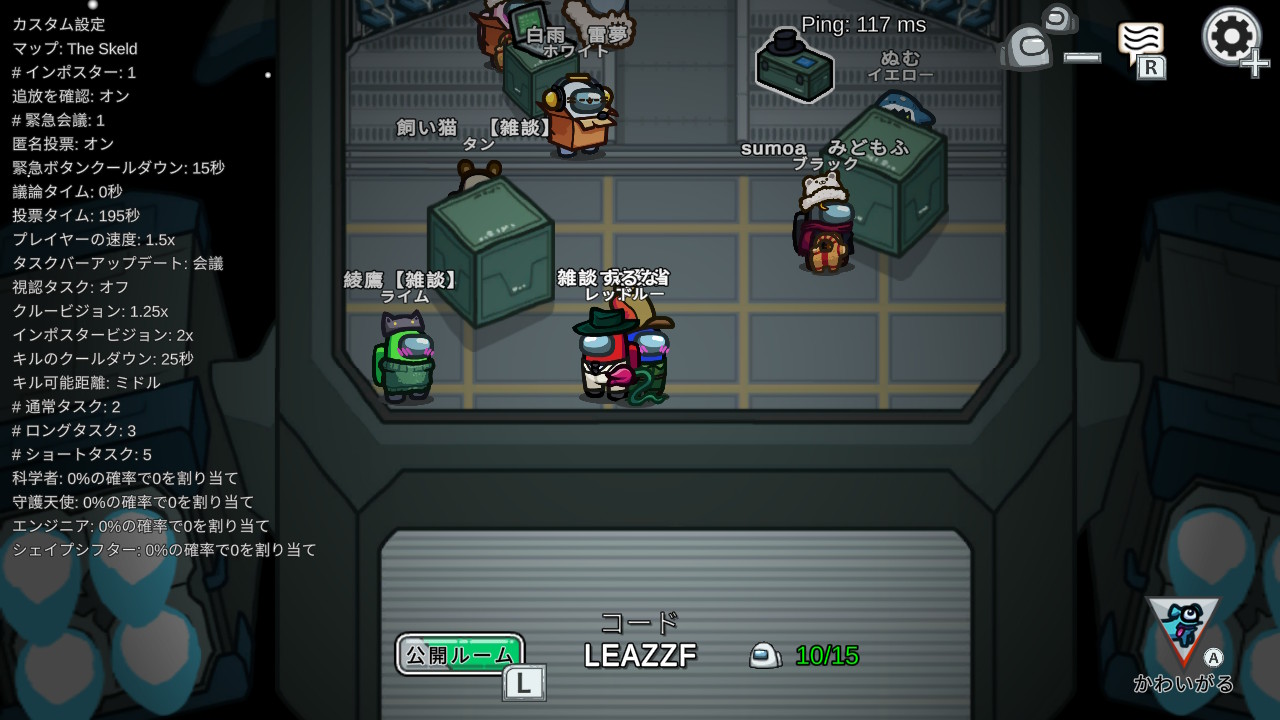Open the settings gear

1232,37
